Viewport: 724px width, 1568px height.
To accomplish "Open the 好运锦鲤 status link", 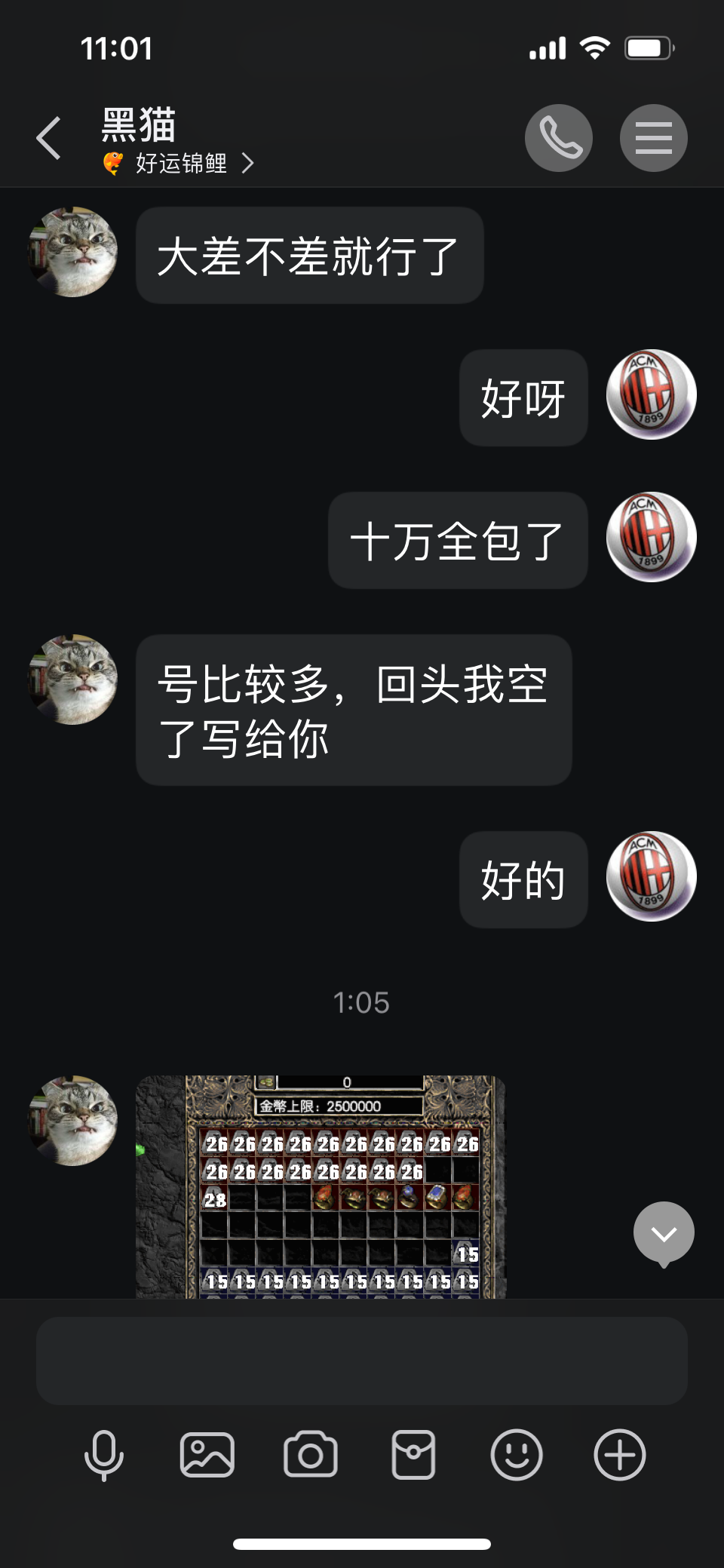I will coord(181,163).
